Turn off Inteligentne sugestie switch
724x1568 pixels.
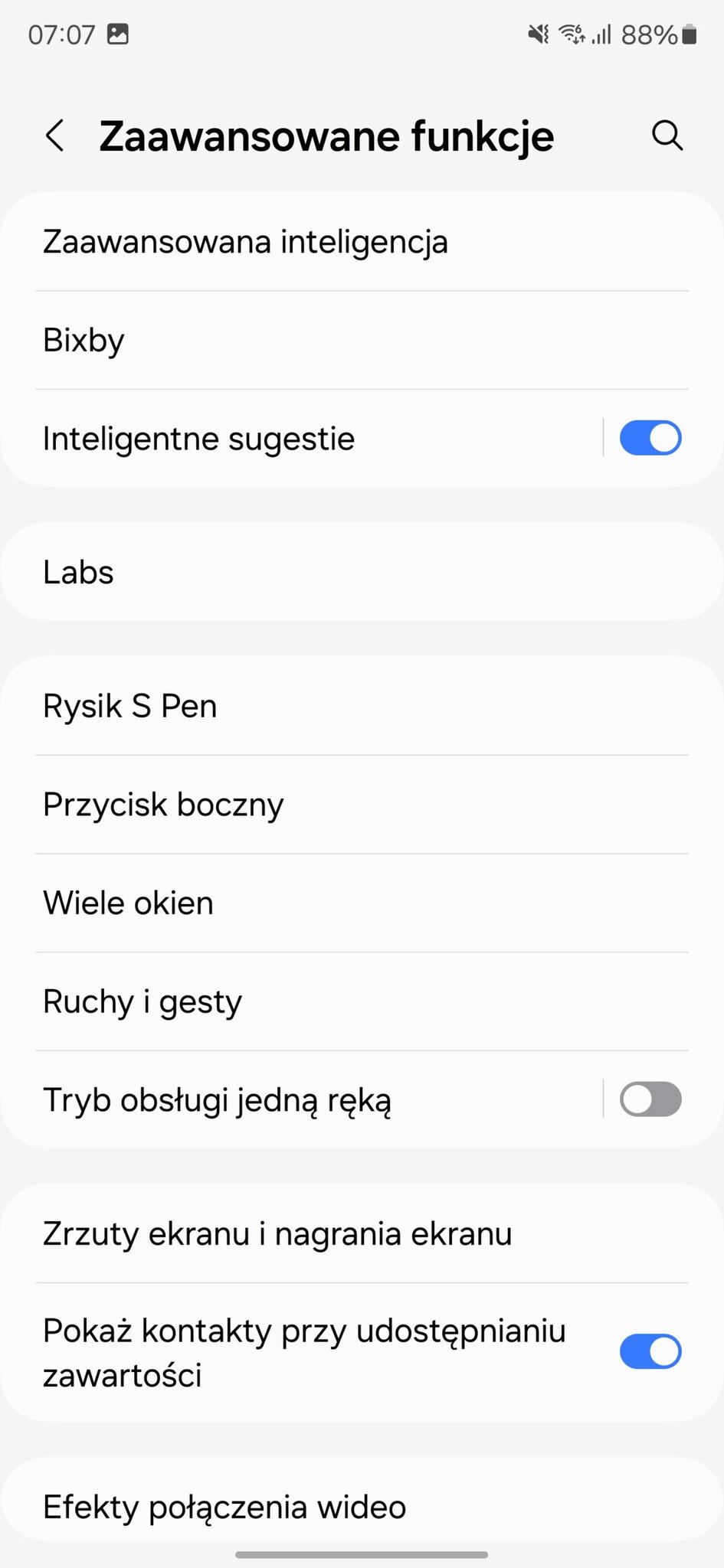coord(650,439)
